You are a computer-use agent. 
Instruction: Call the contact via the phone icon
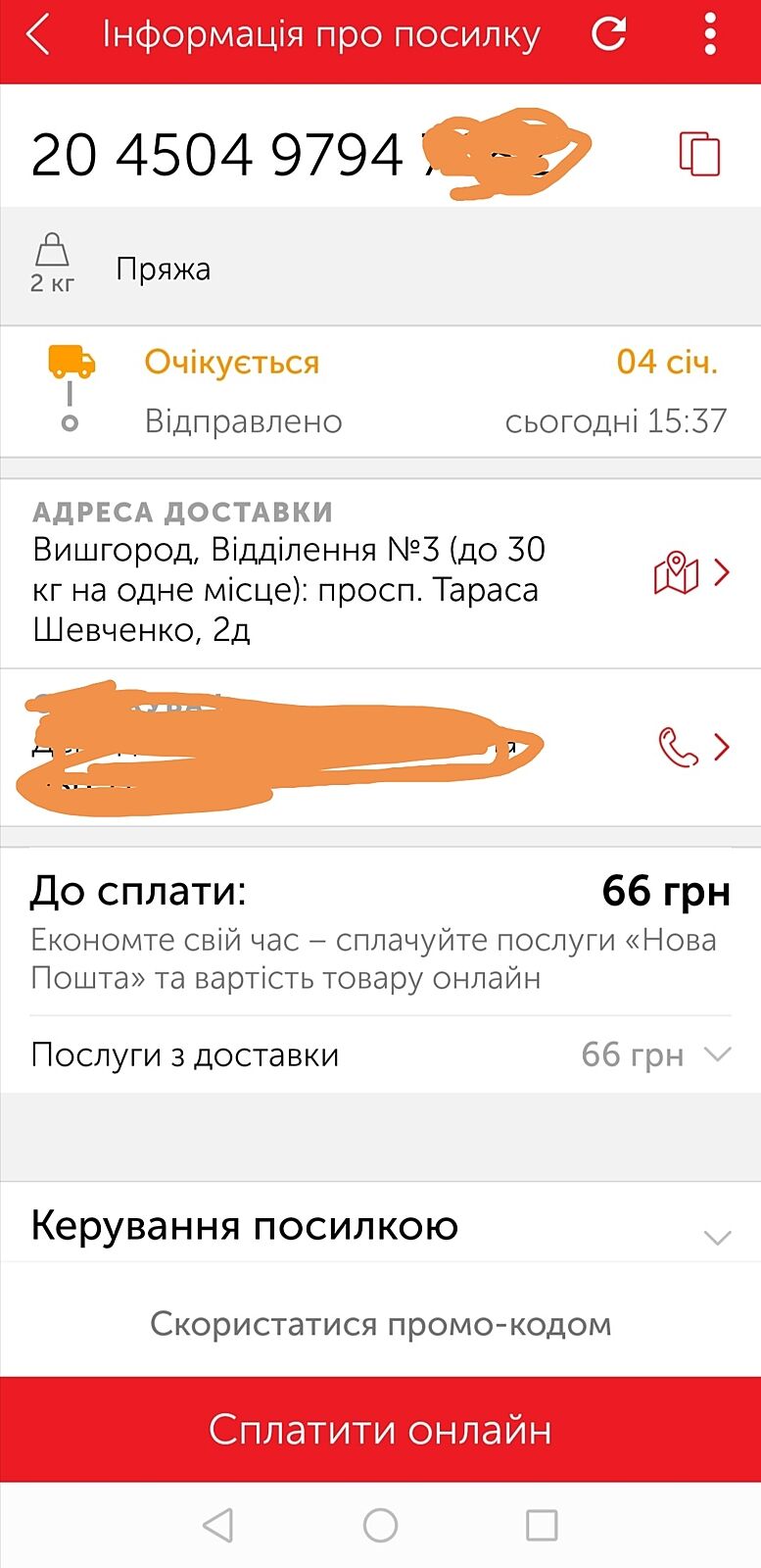(679, 747)
